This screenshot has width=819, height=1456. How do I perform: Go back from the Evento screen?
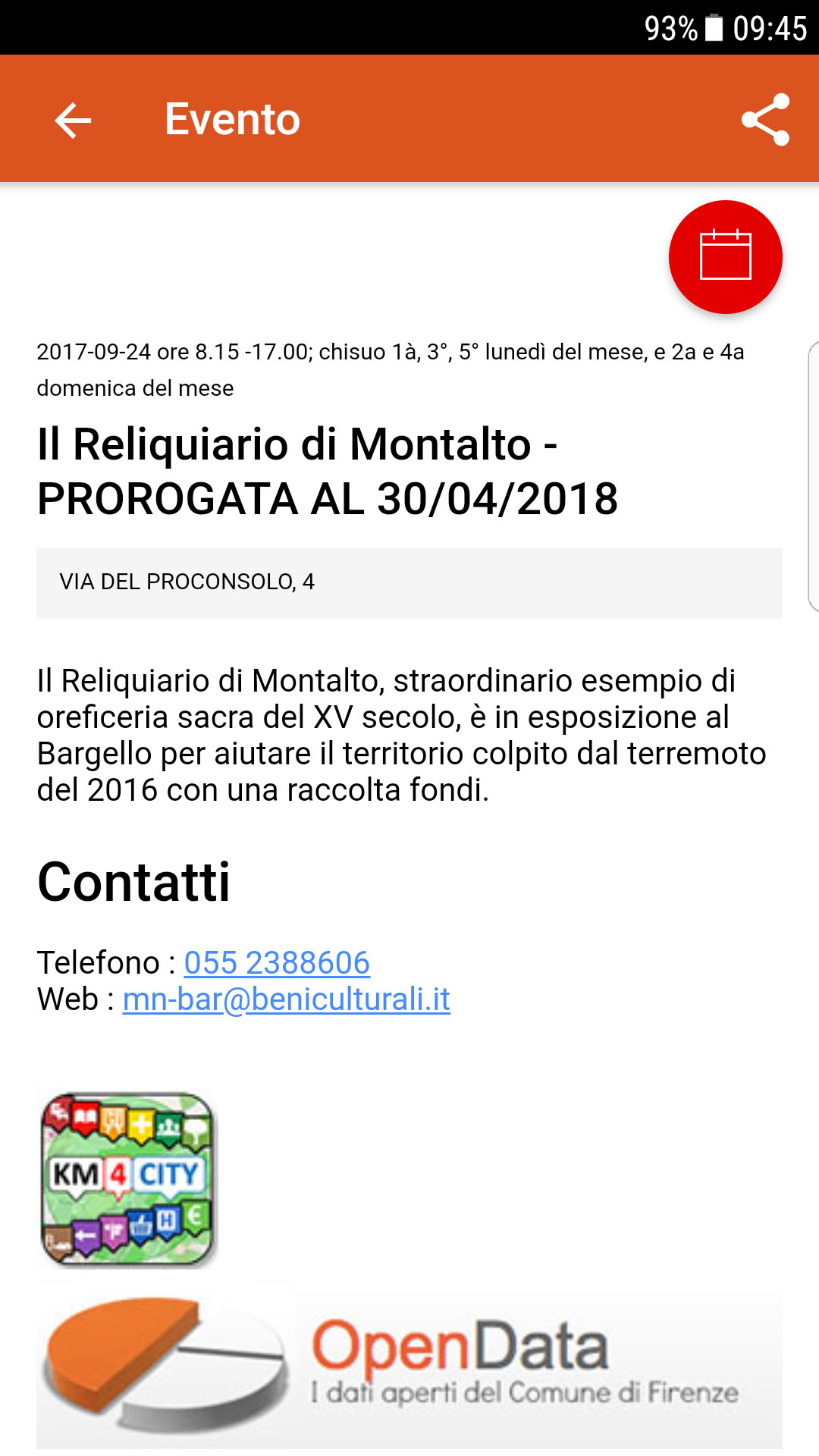[73, 120]
